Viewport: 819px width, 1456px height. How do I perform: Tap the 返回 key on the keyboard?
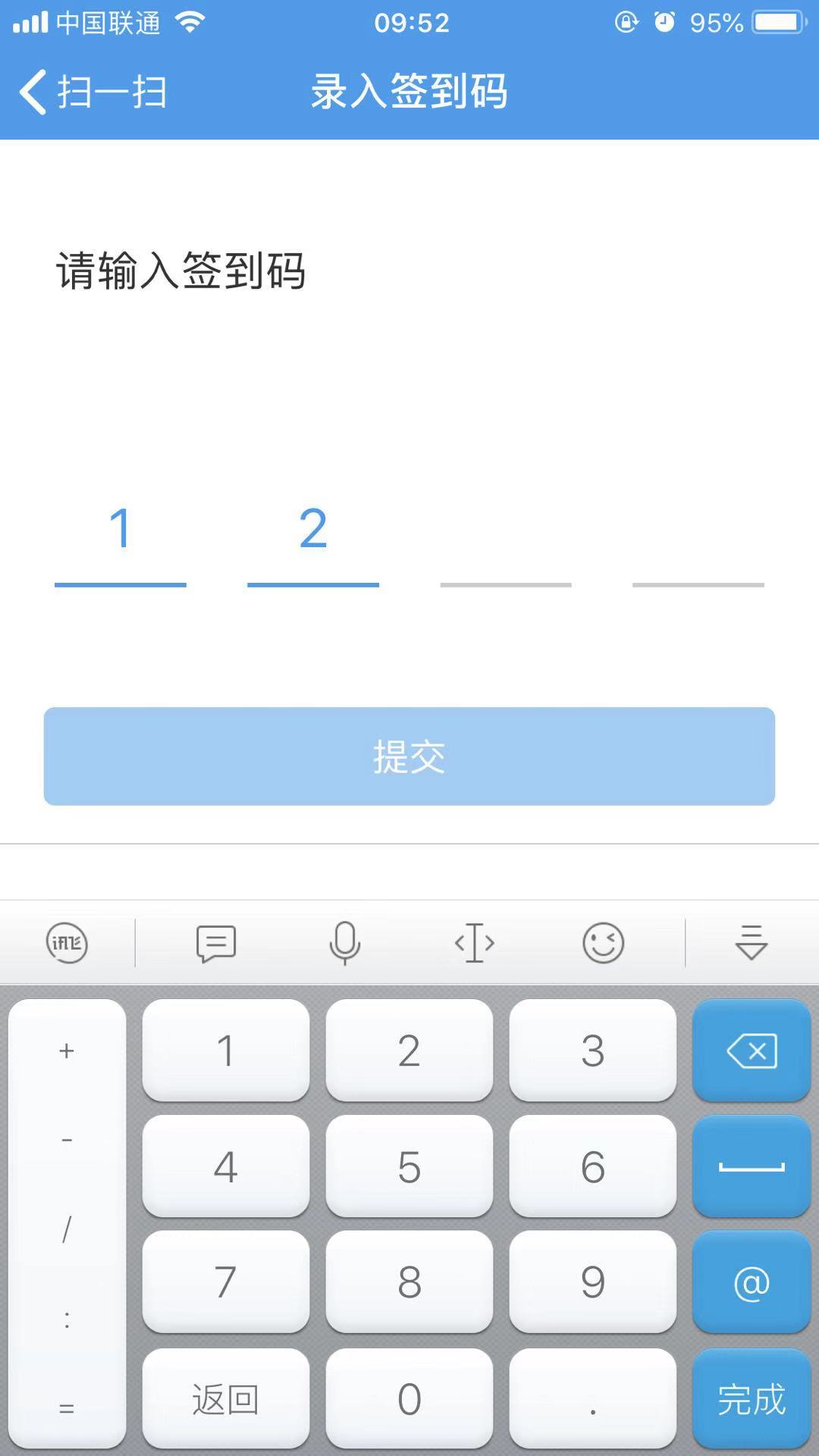coord(226,1398)
